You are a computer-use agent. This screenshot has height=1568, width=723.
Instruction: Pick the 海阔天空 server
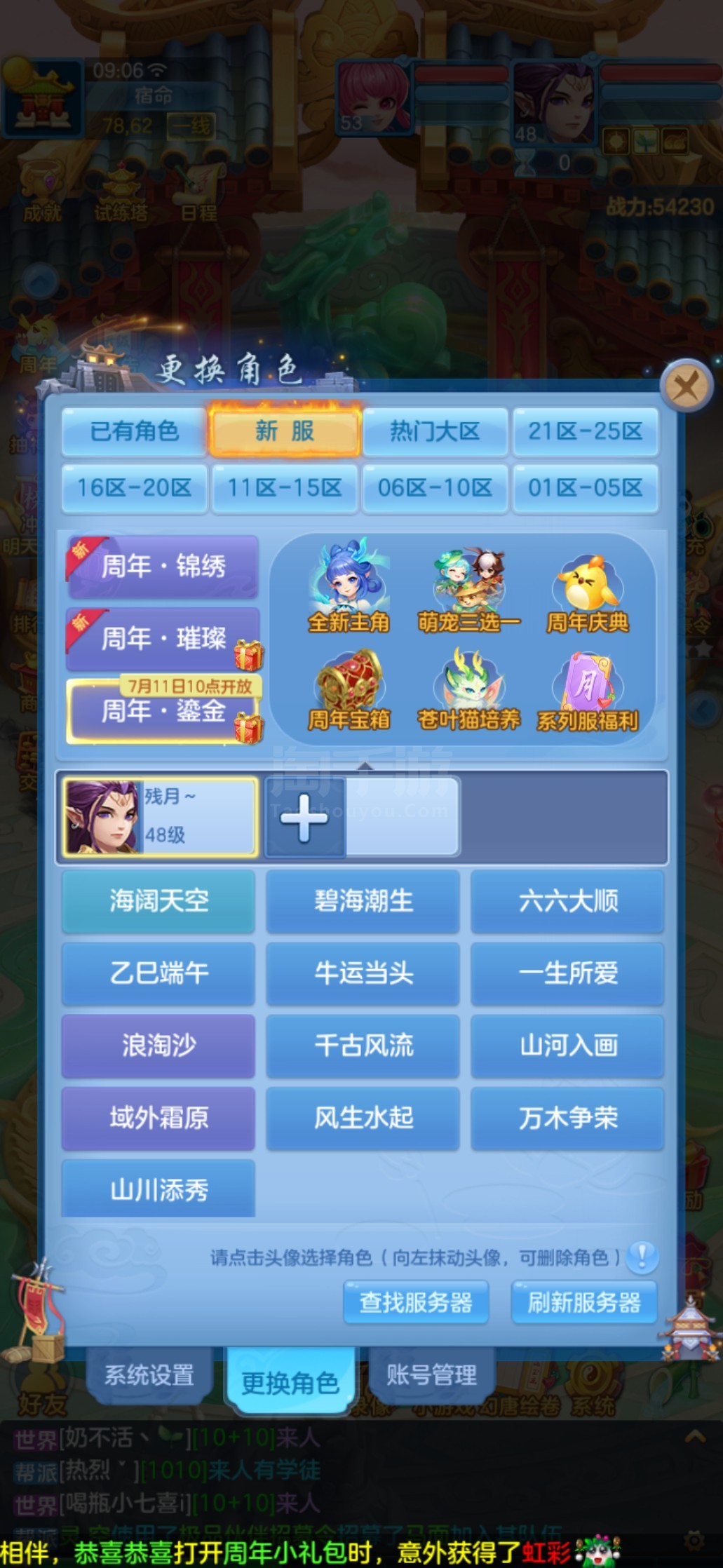[x=158, y=901]
